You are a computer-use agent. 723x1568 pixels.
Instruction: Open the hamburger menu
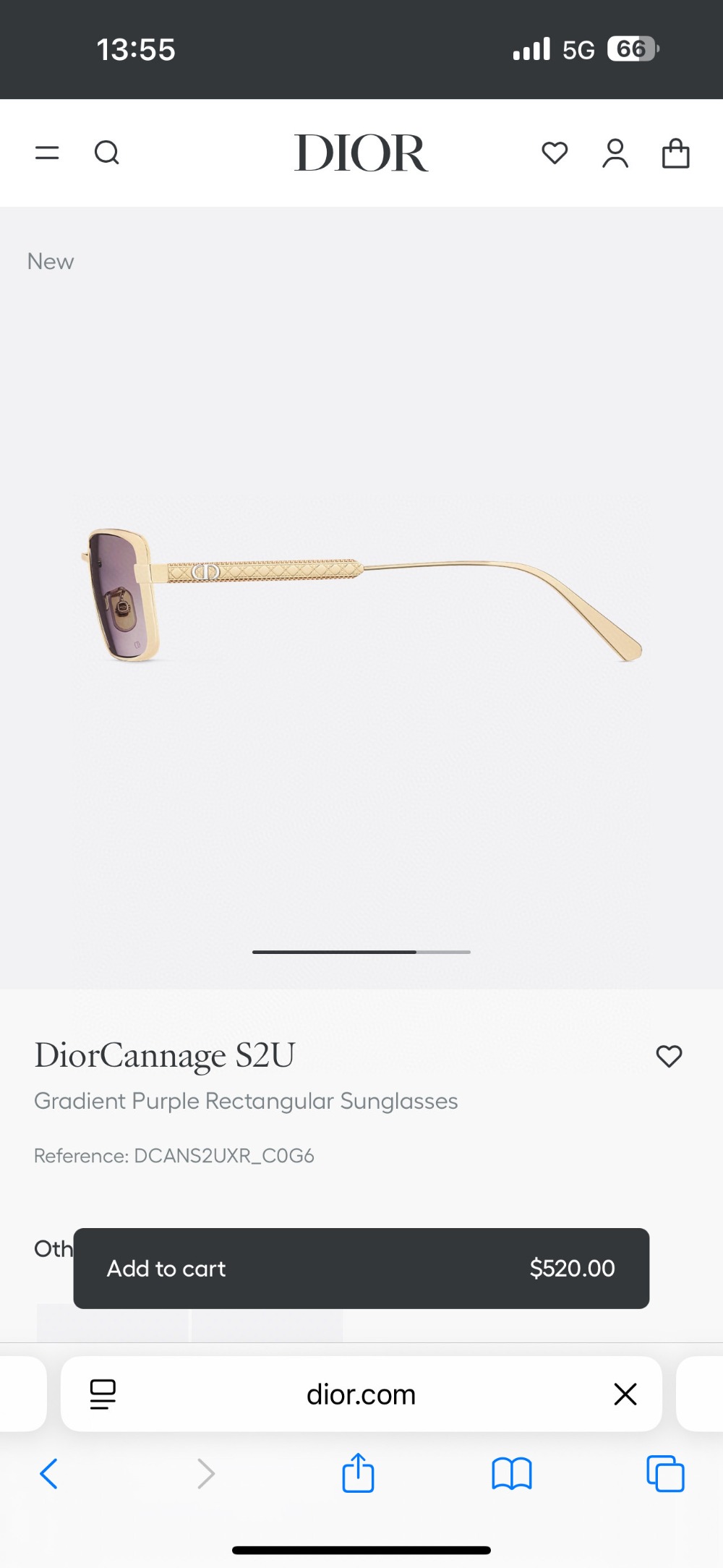click(x=47, y=153)
